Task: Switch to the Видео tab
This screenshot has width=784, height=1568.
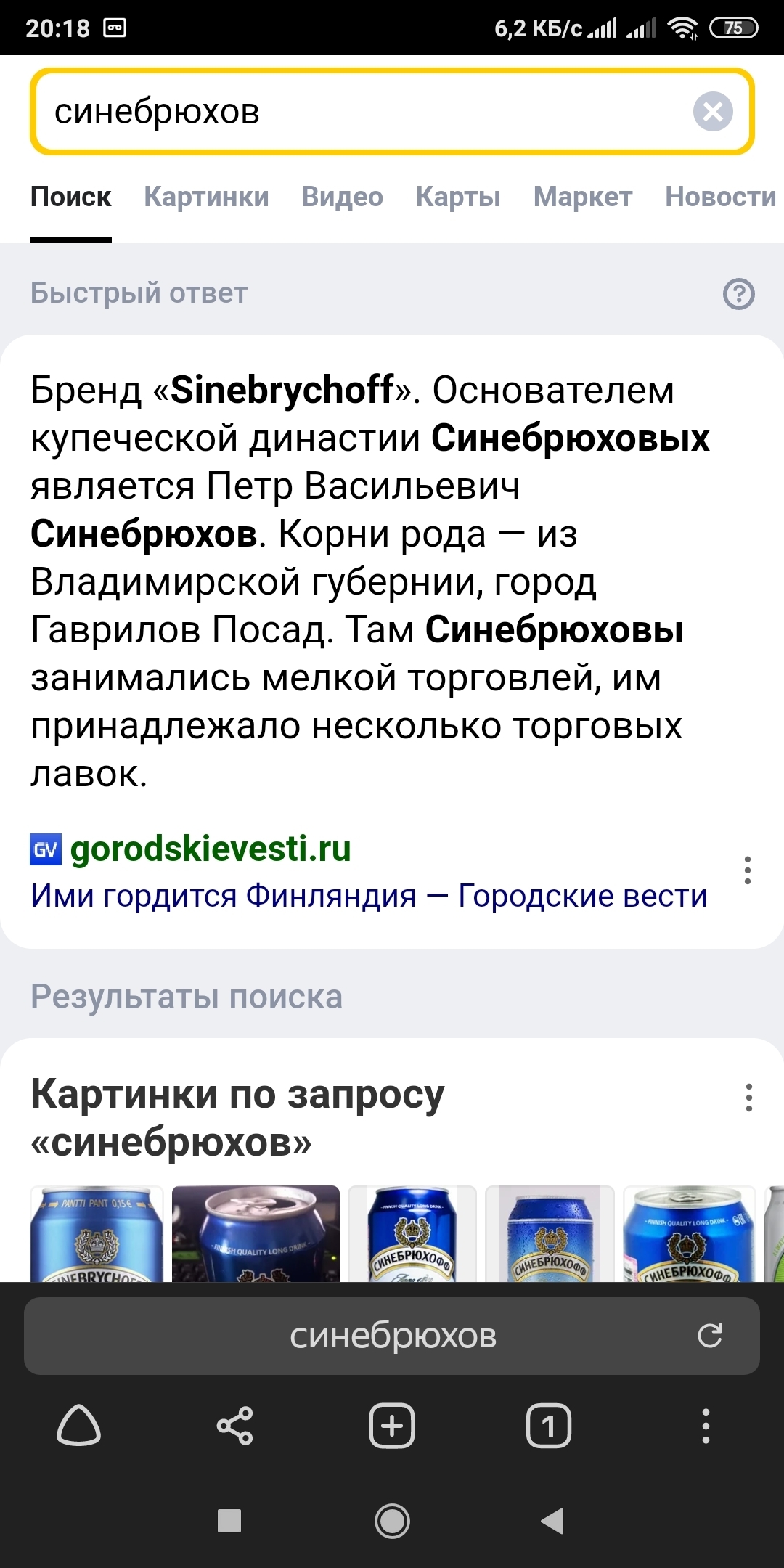Action: (x=342, y=197)
